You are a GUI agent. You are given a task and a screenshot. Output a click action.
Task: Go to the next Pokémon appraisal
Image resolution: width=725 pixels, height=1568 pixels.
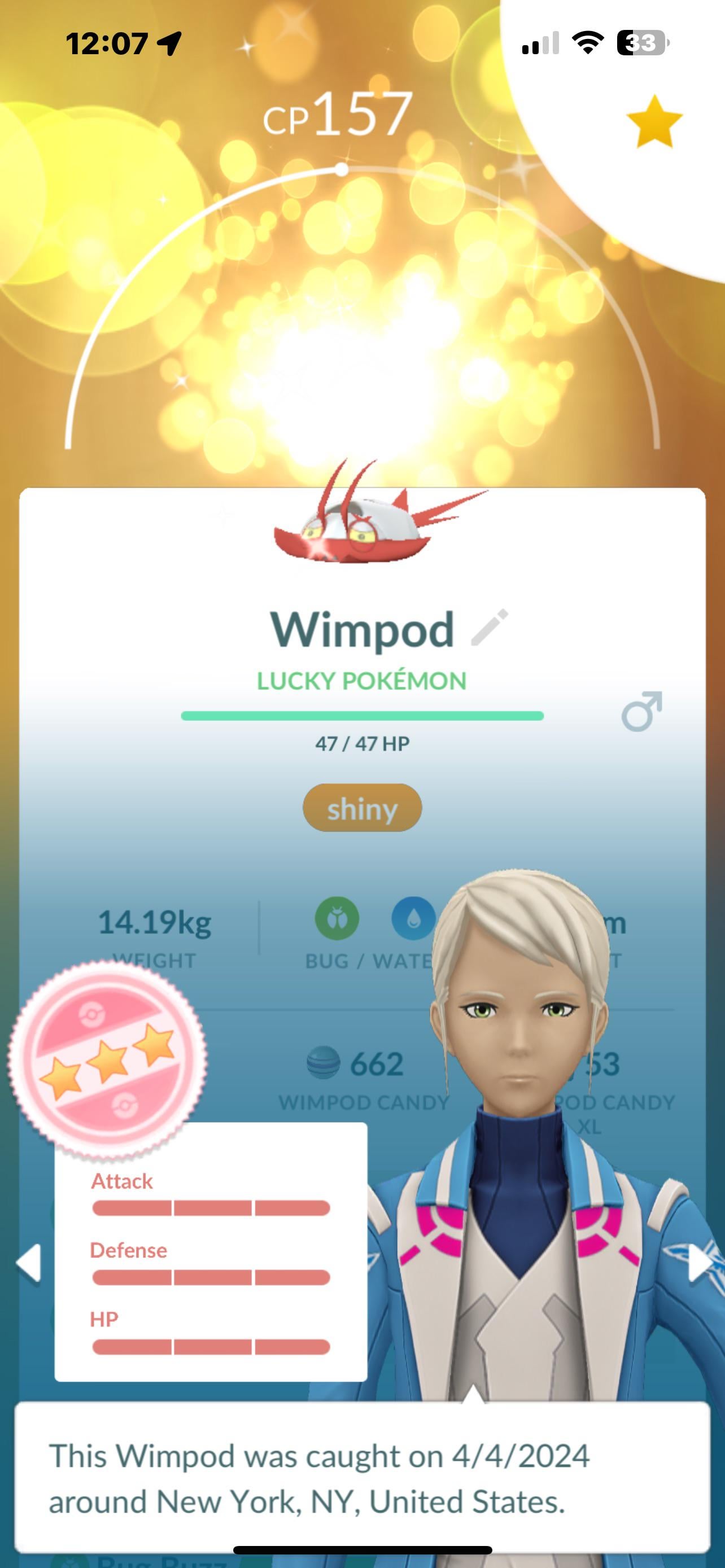pos(700,1263)
